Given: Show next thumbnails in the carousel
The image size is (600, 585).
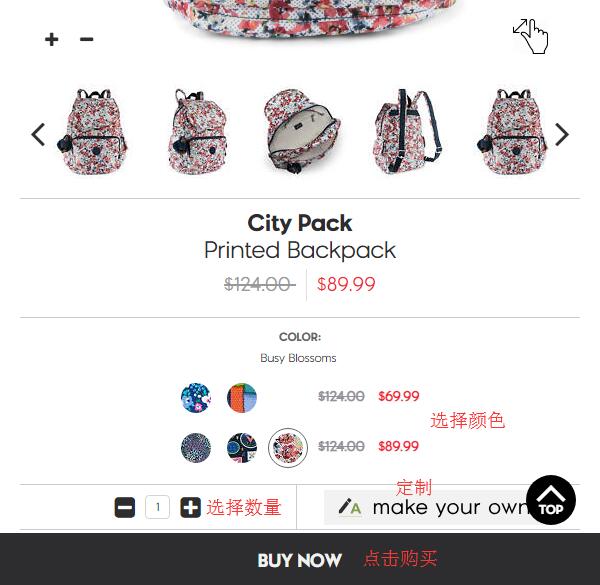Looking at the screenshot, I should click(x=562, y=134).
